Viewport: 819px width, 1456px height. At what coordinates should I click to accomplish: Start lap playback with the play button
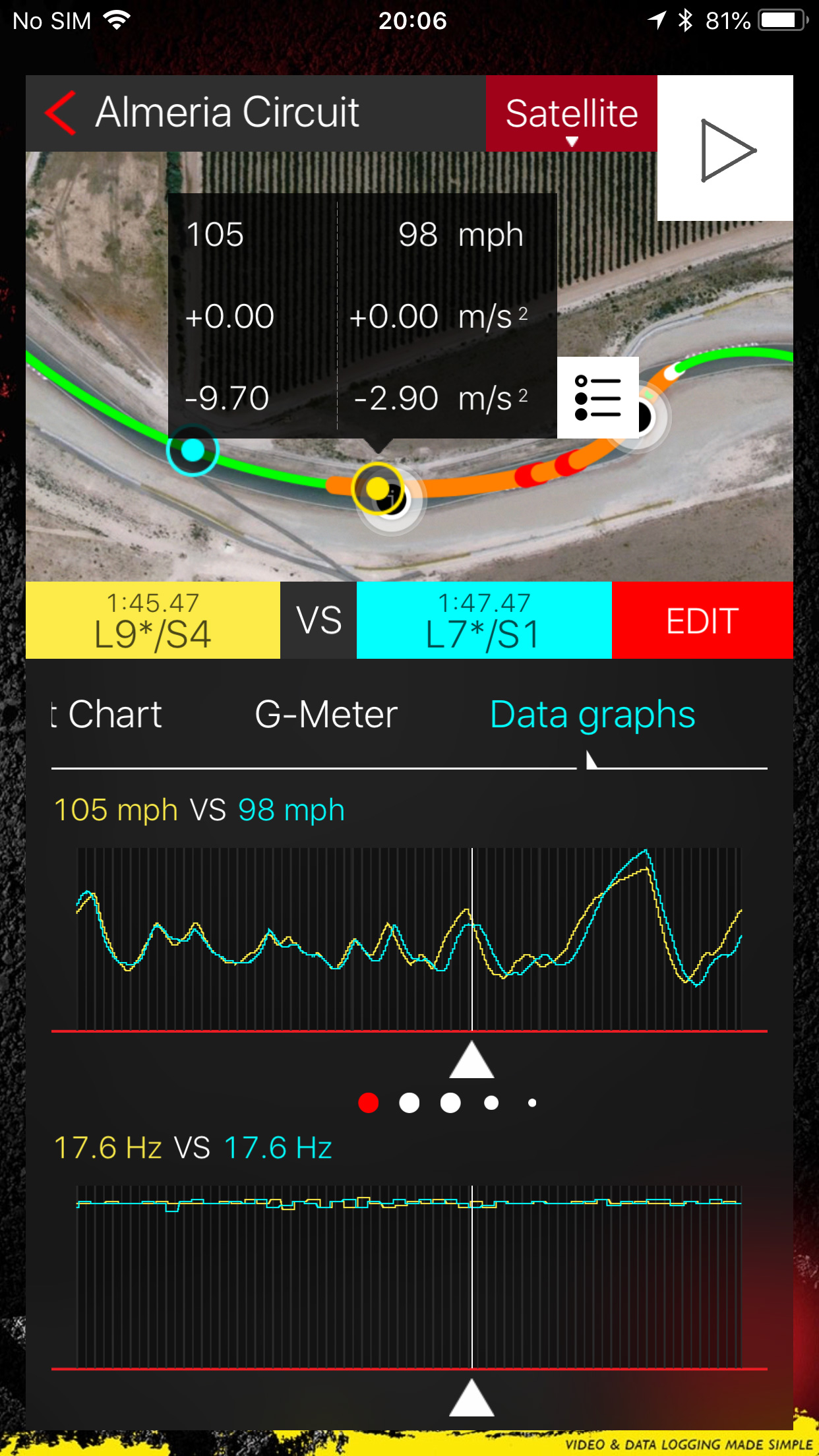click(725, 150)
